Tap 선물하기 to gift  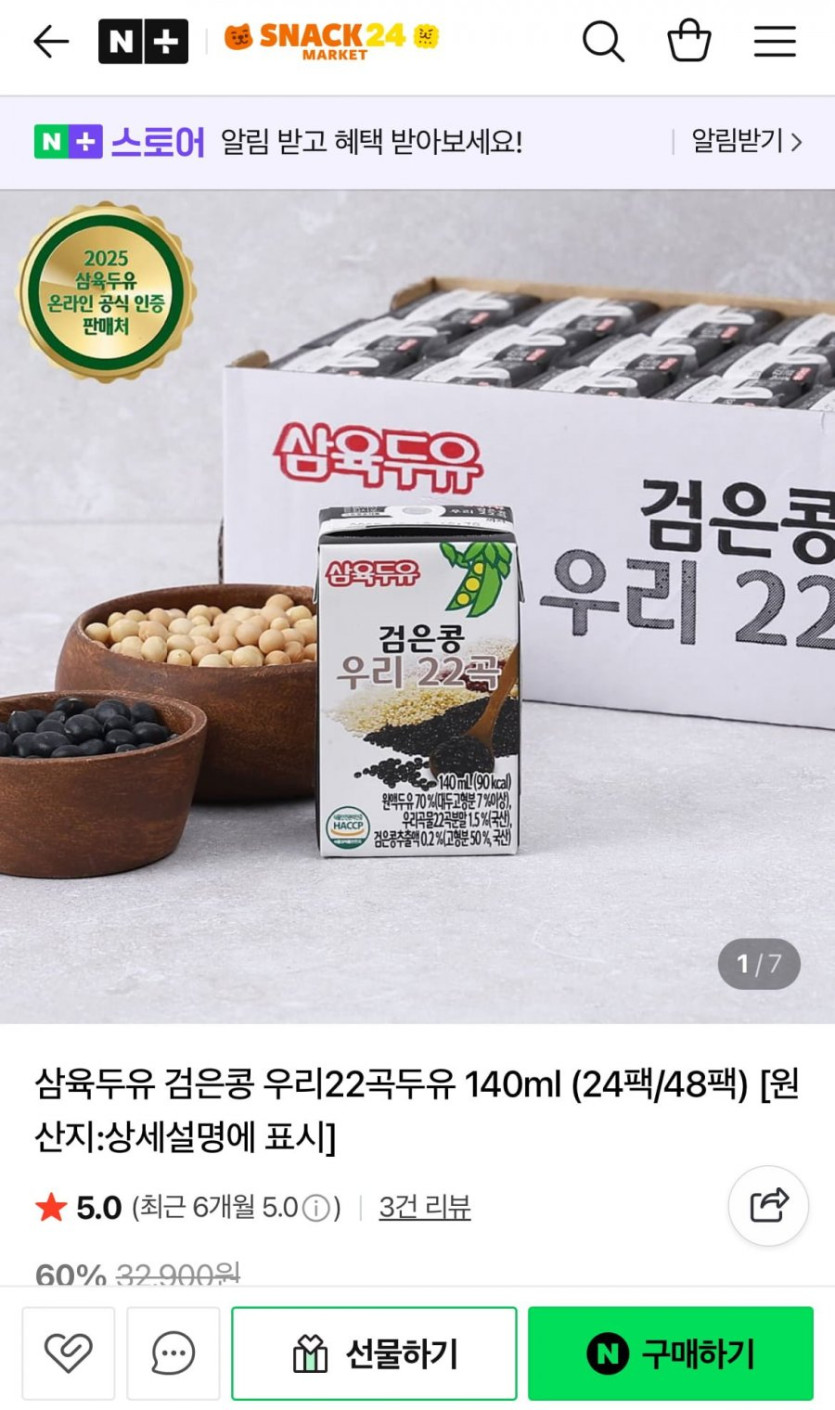[x=374, y=1353]
